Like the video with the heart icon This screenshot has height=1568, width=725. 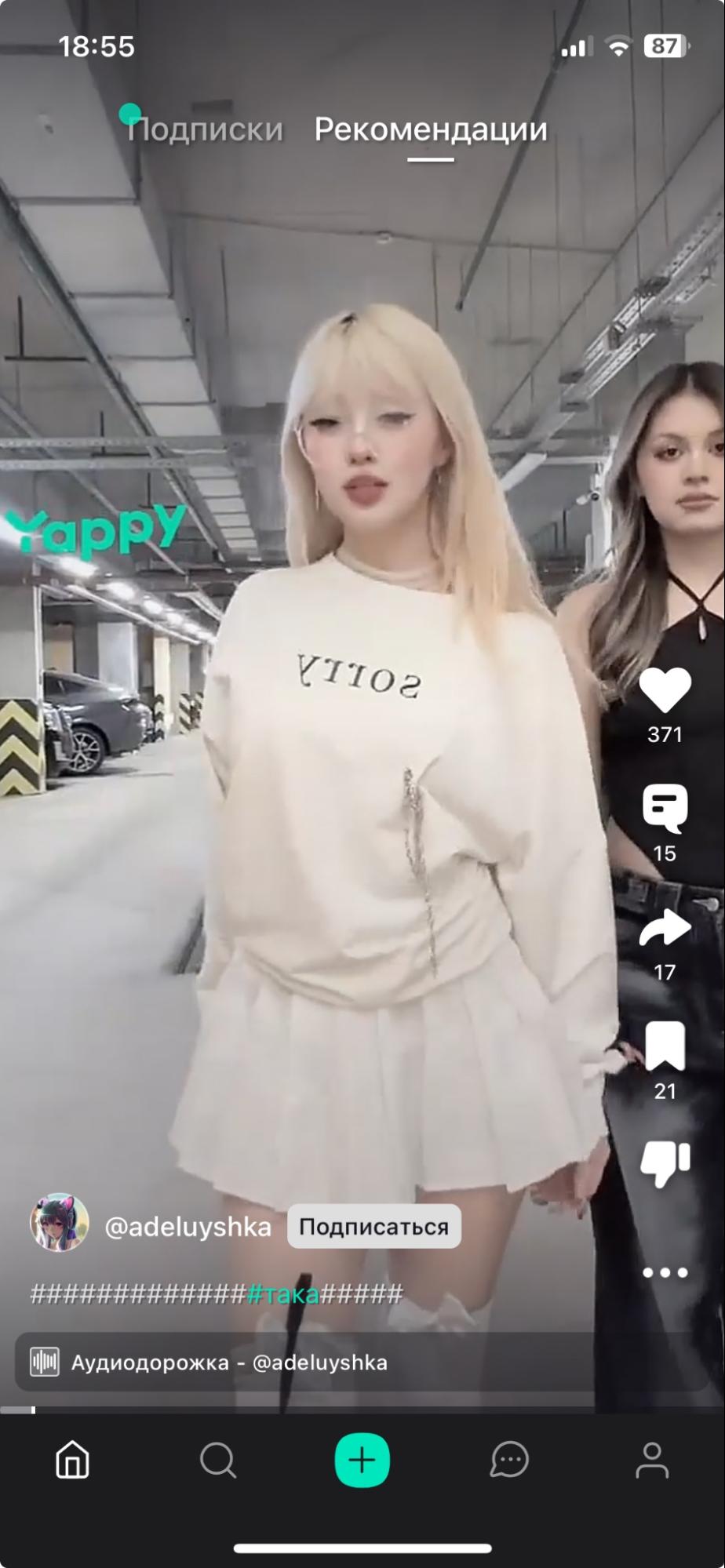pyautogui.click(x=665, y=690)
